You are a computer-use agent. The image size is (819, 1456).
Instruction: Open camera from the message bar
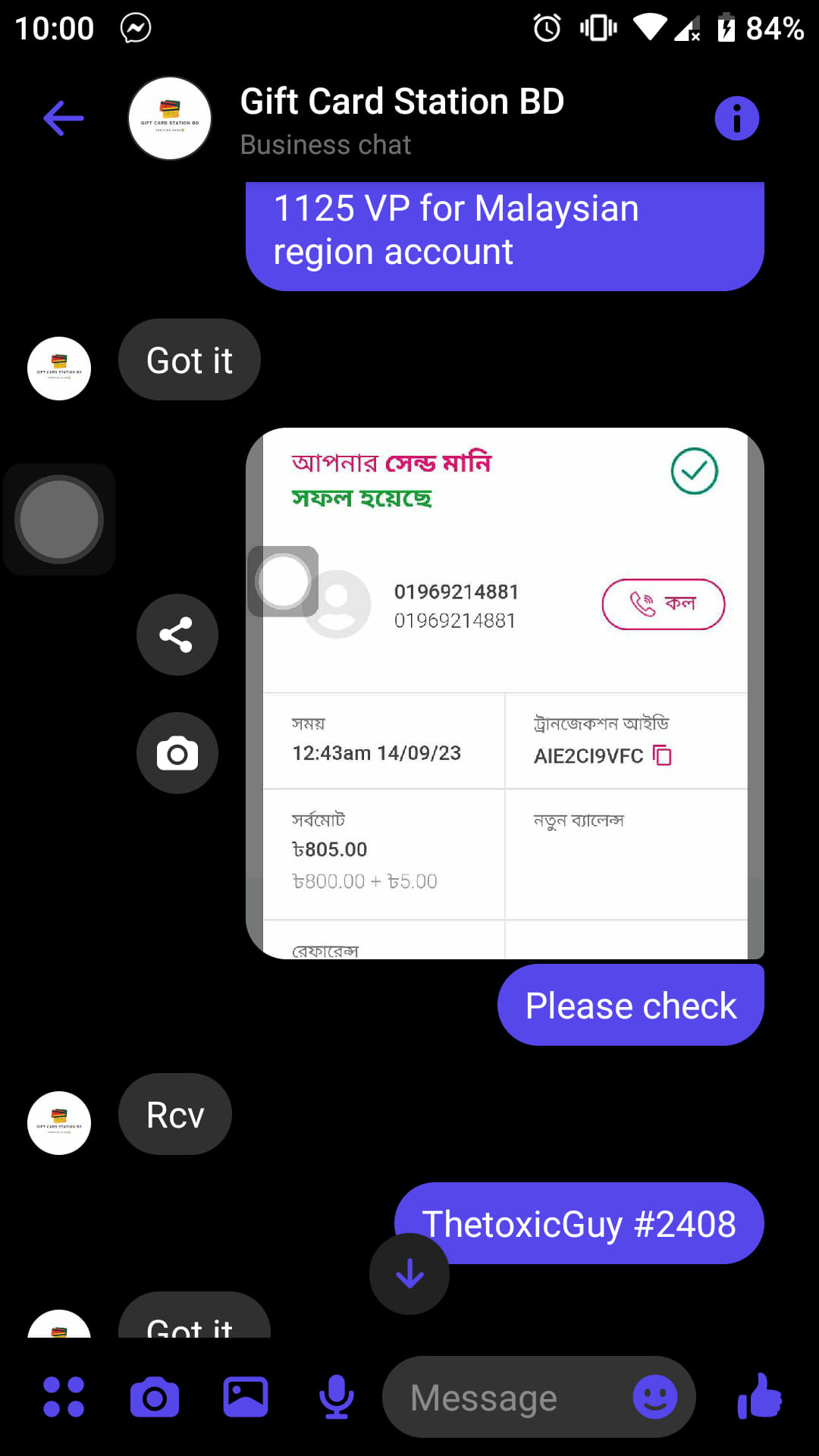point(155,1397)
